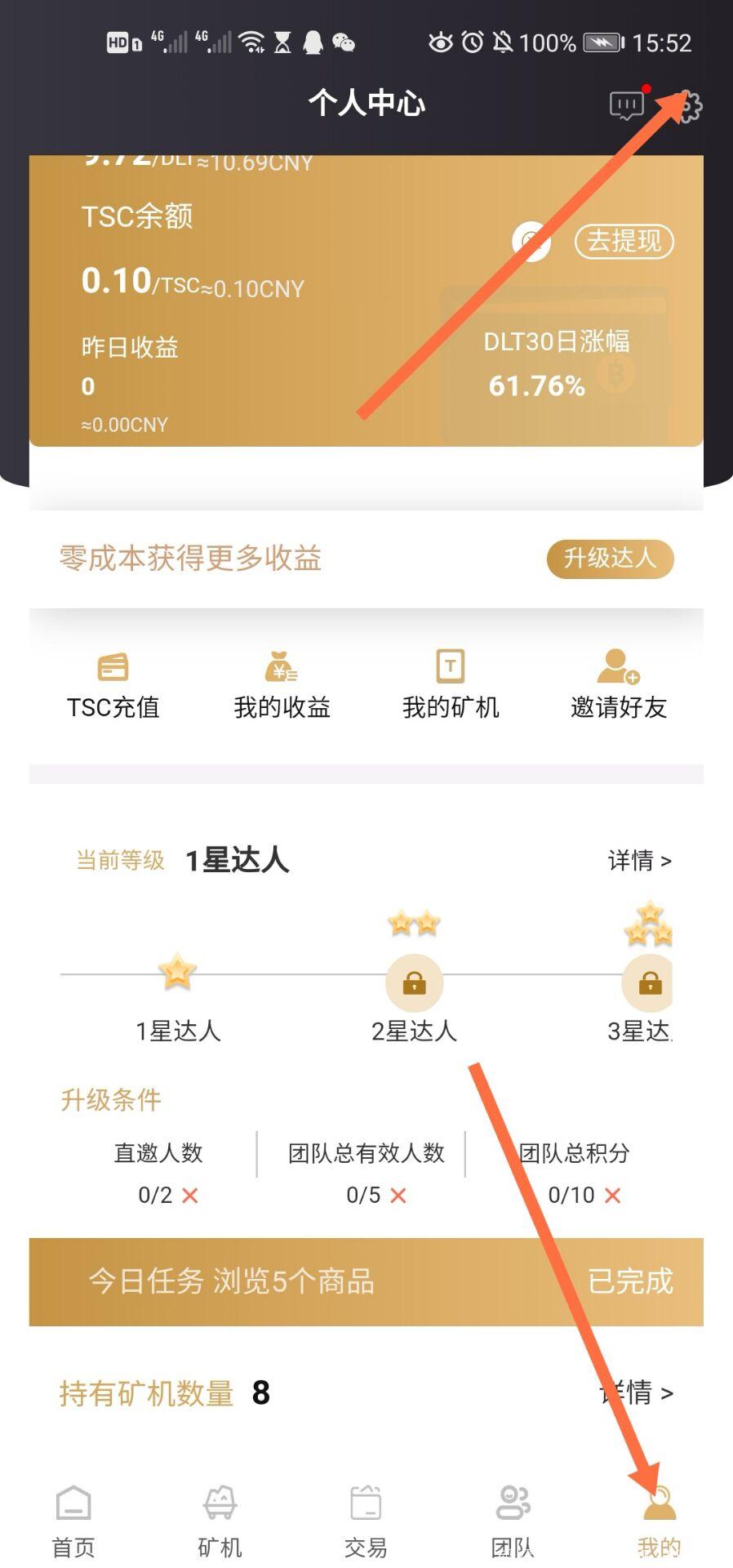Open the settings gear icon
Viewport: 733px width, 1568px height.
(690, 105)
